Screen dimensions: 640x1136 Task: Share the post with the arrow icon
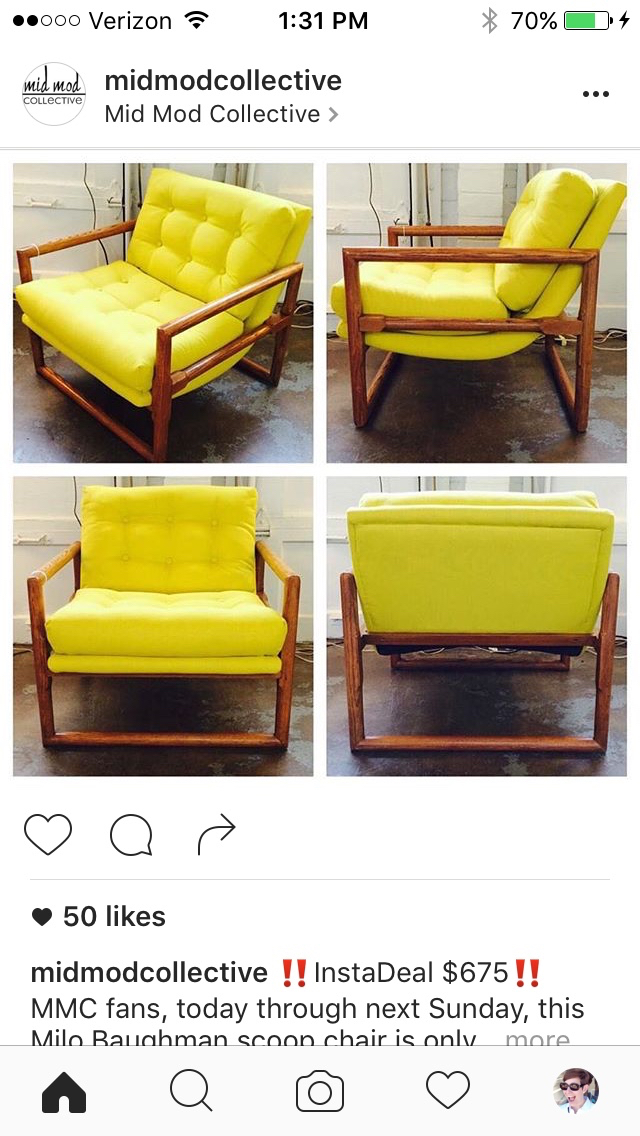(216, 835)
